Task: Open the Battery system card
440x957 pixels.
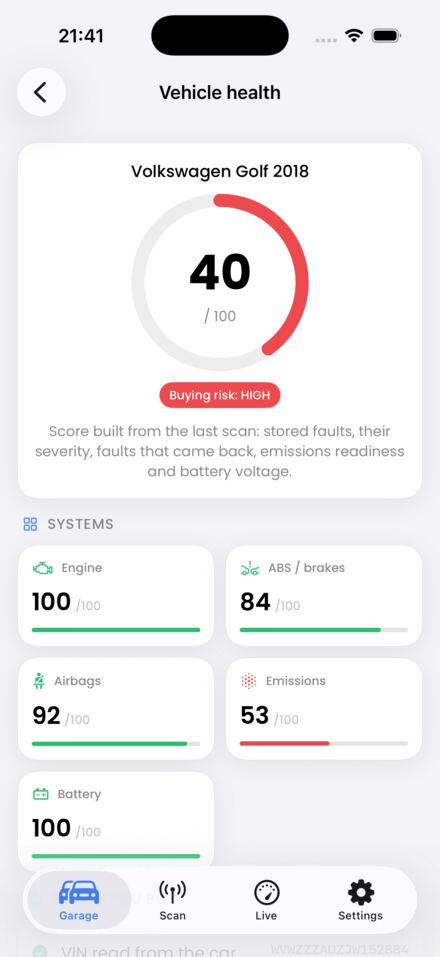Action: click(x=116, y=820)
